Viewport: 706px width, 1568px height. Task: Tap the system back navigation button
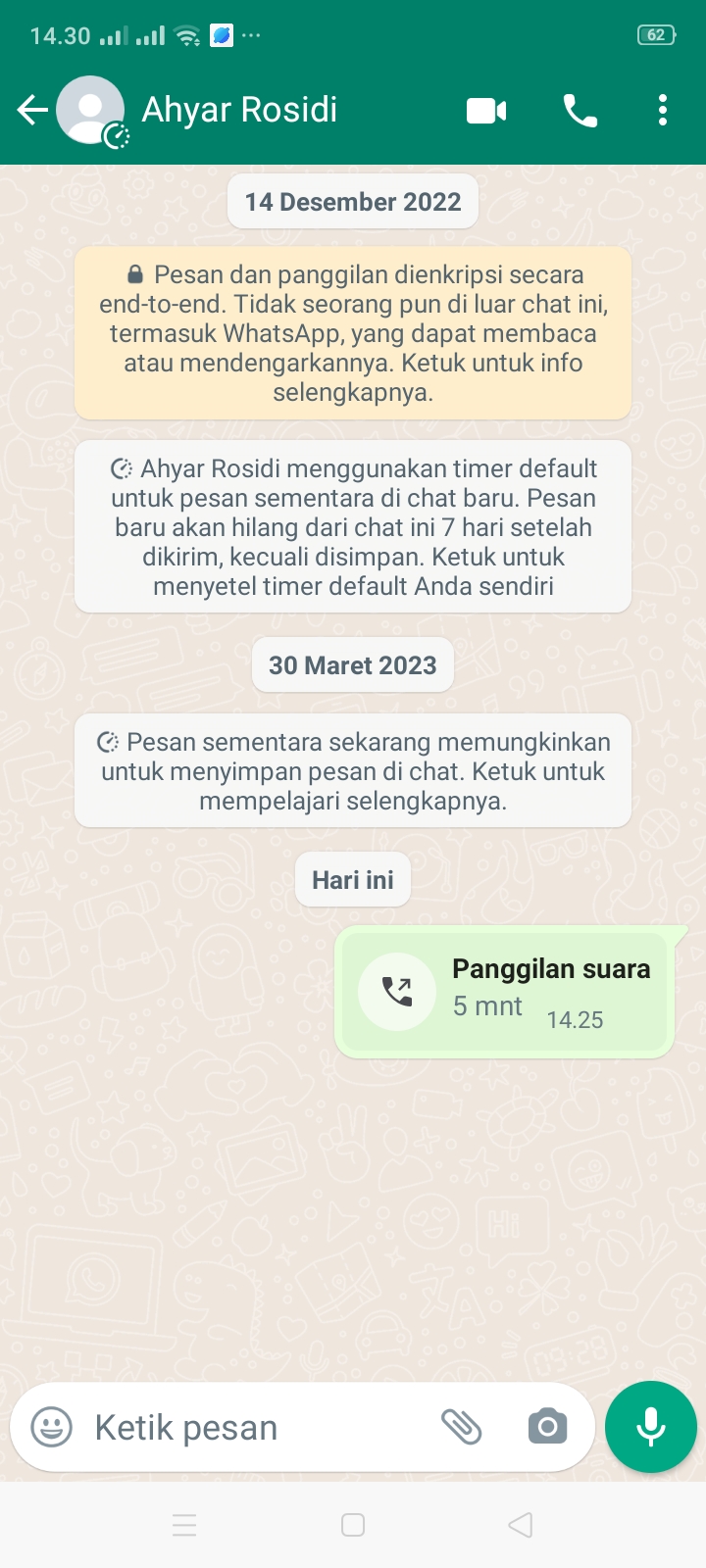coord(521,1525)
